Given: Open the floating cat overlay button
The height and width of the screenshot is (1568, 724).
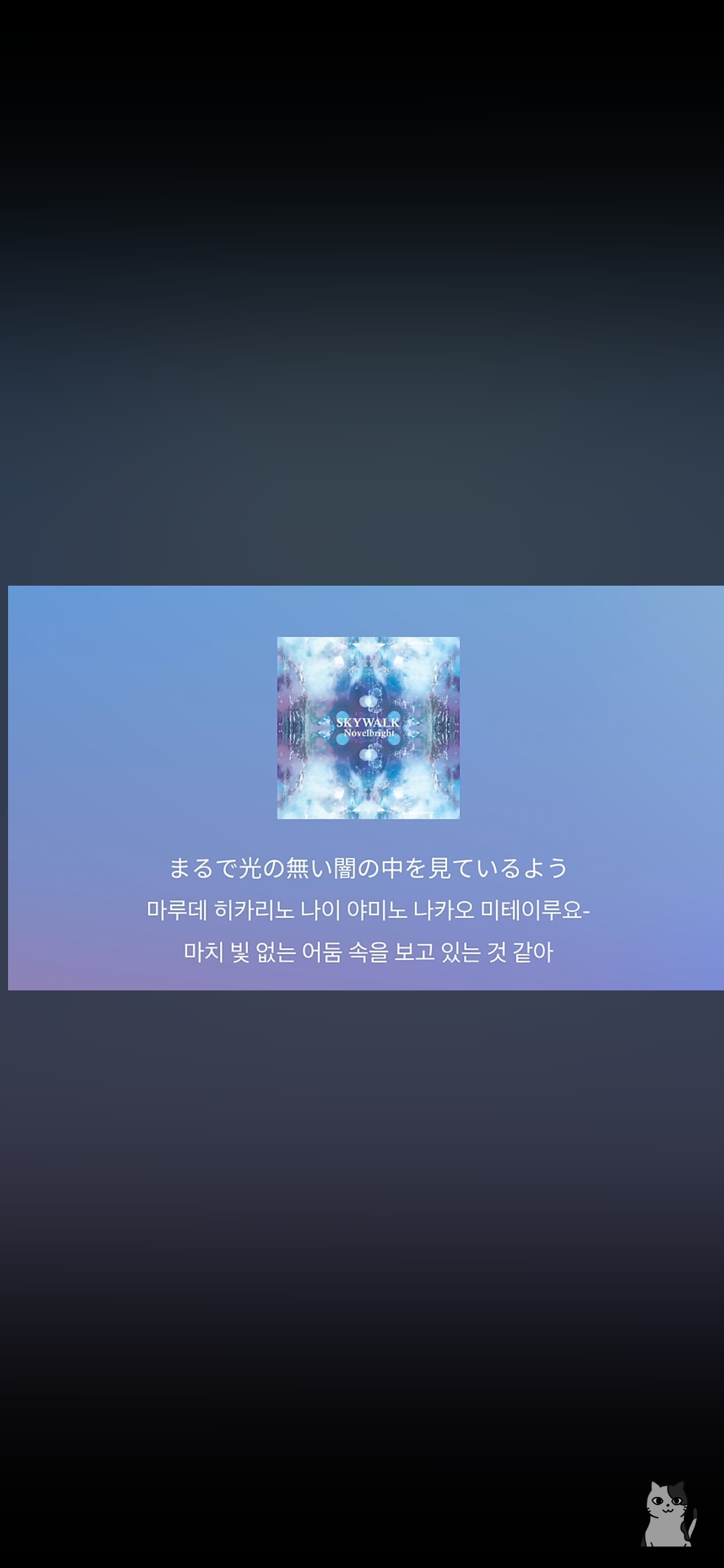Looking at the screenshot, I should [670, 1513].
